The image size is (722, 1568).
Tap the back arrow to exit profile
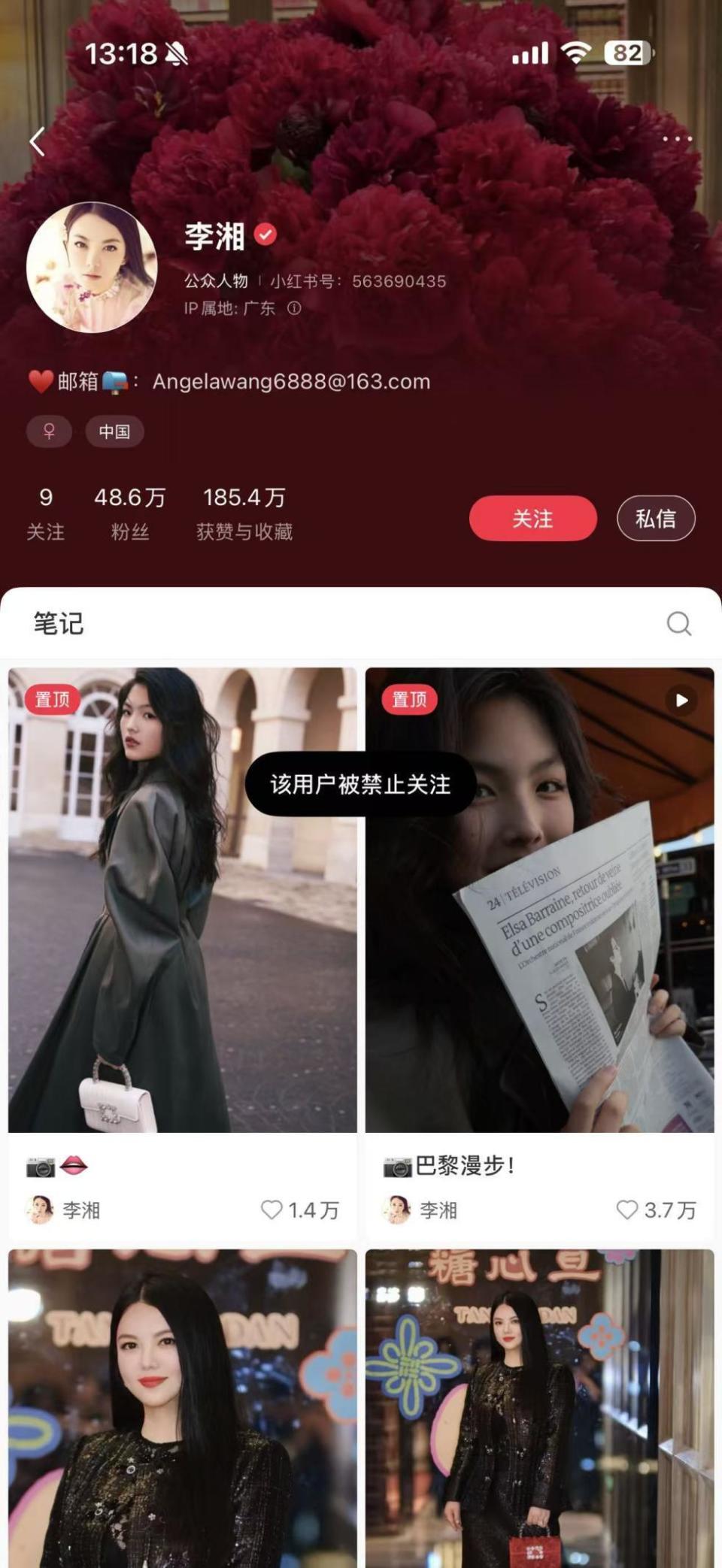(x=37, y=141)
